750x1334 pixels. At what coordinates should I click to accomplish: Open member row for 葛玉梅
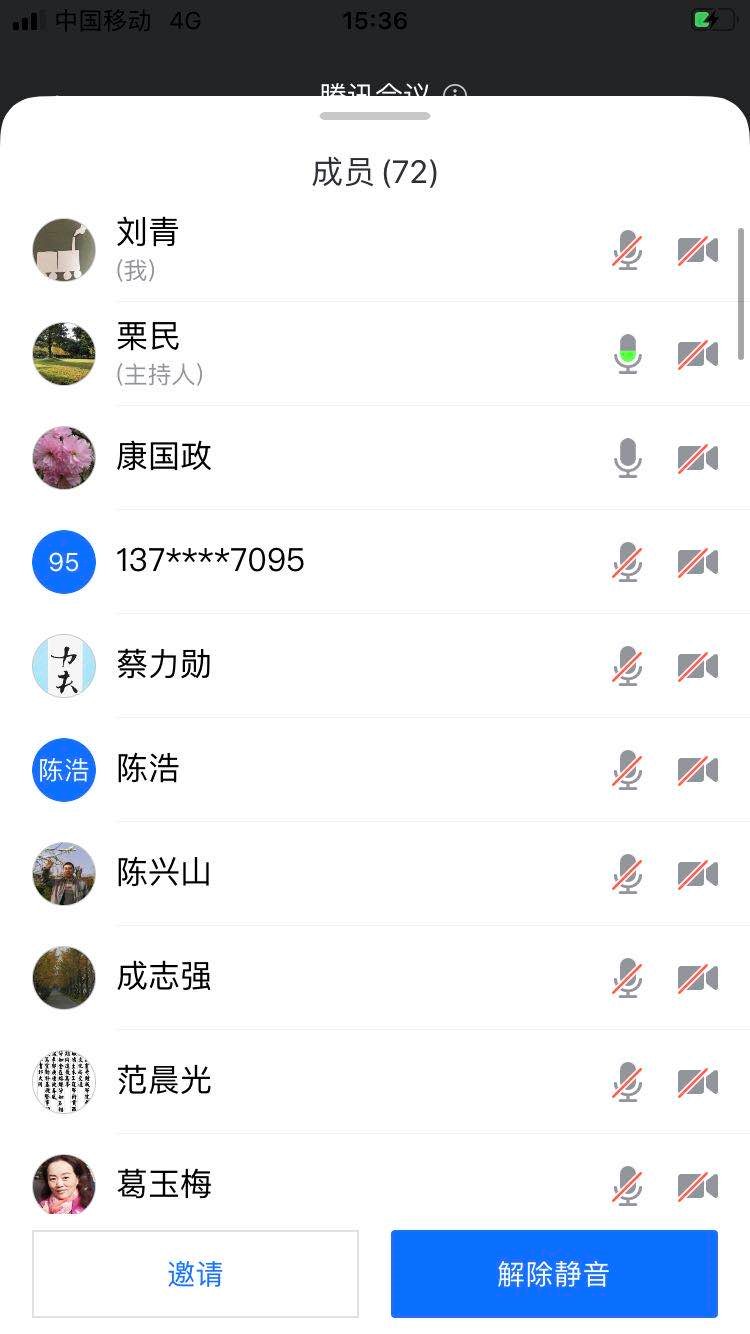(164, 1185)
